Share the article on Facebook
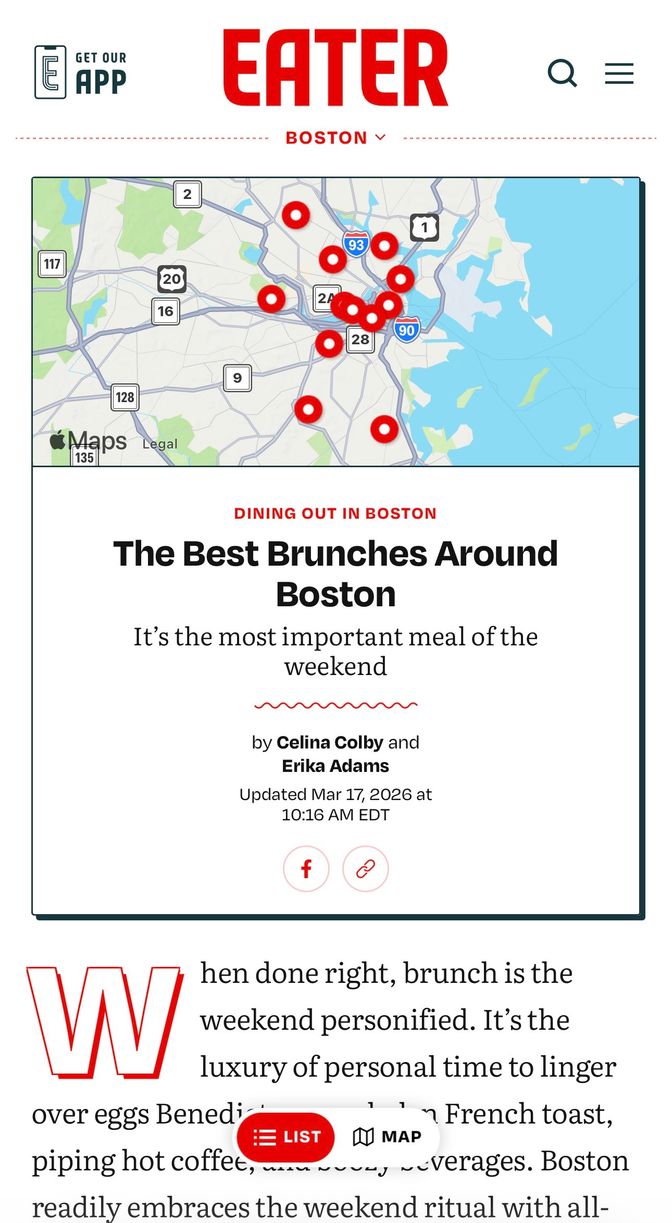The height and width of the screenshot is (1223, 672). pos(306,869)
